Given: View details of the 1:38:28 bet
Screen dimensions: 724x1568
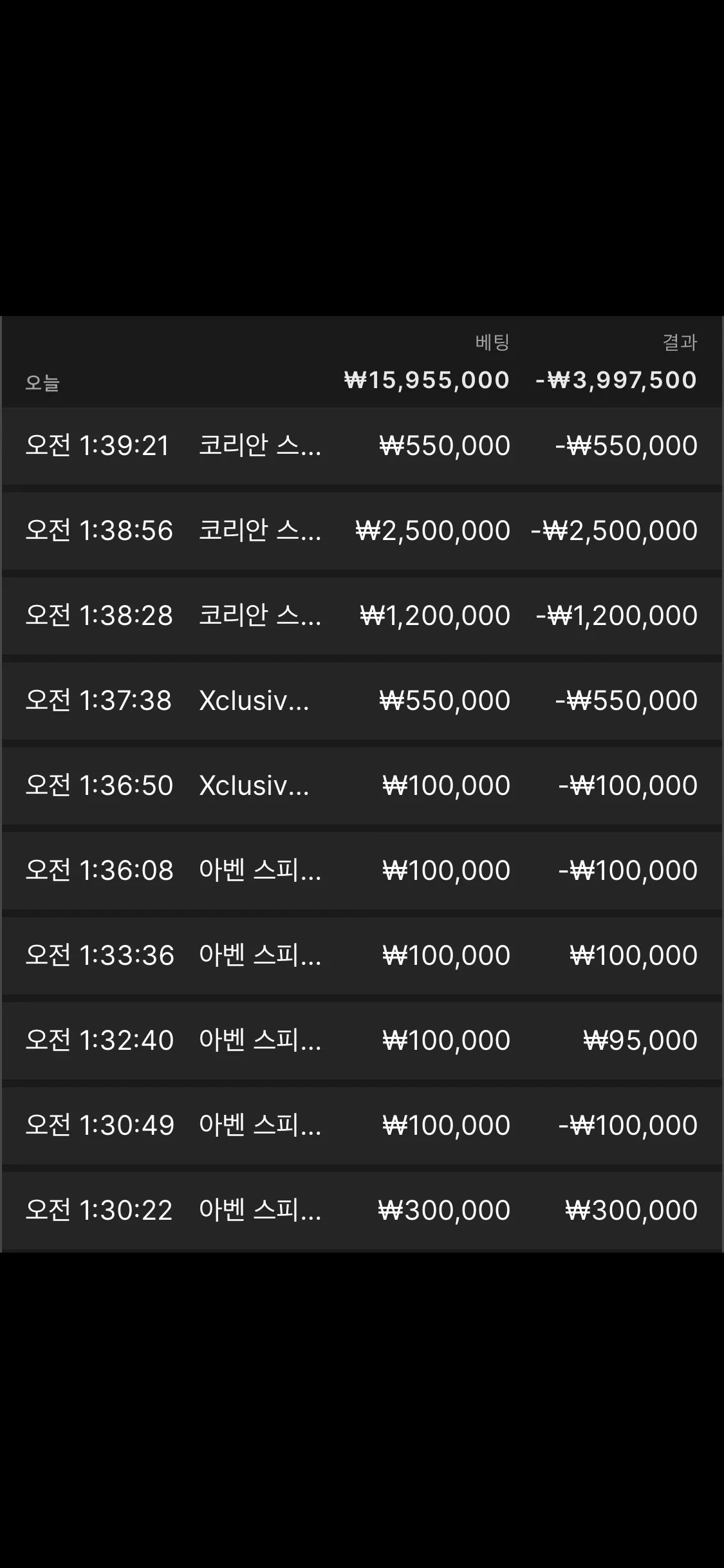Looking at the screenshot, I should coord(362,616).
